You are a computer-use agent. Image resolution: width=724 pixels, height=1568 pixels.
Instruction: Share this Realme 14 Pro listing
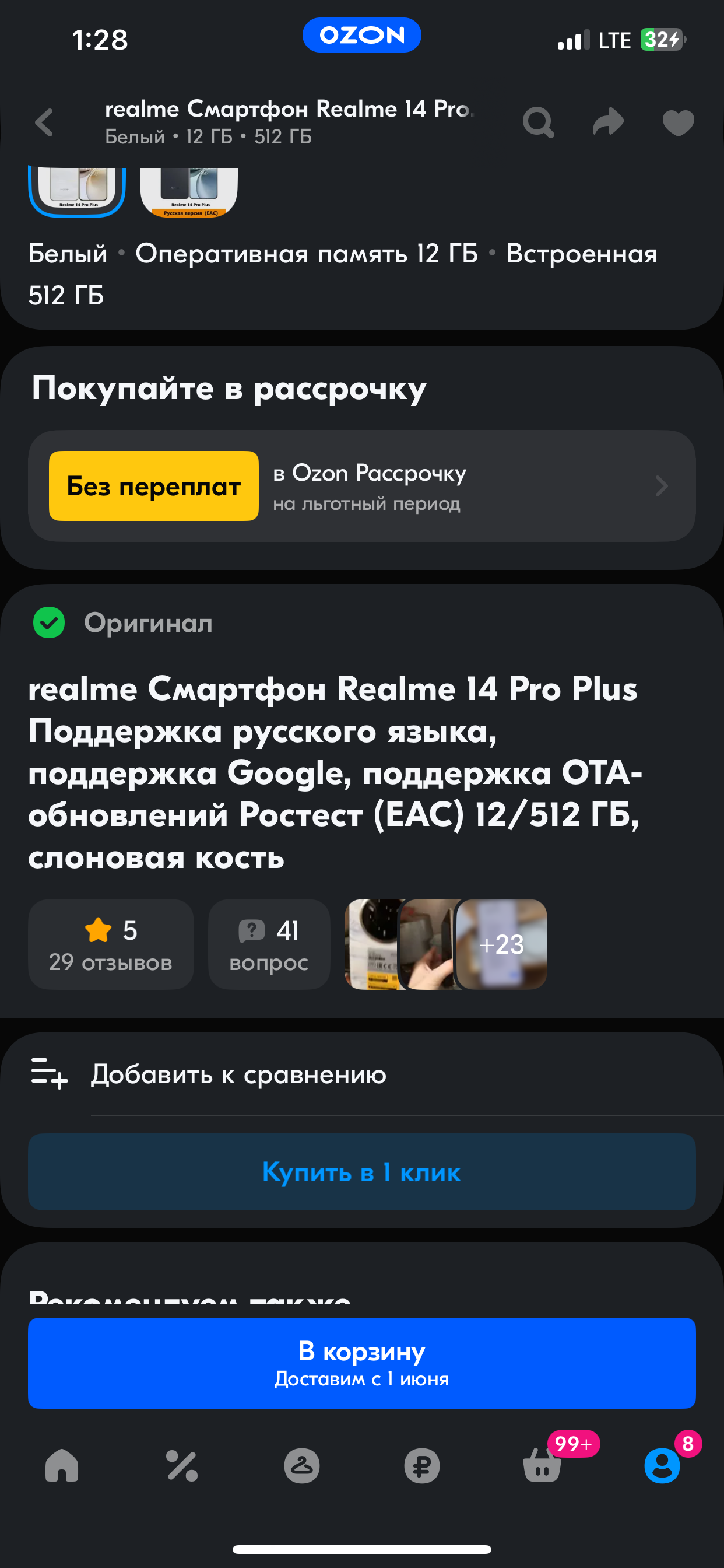point(609,123)
